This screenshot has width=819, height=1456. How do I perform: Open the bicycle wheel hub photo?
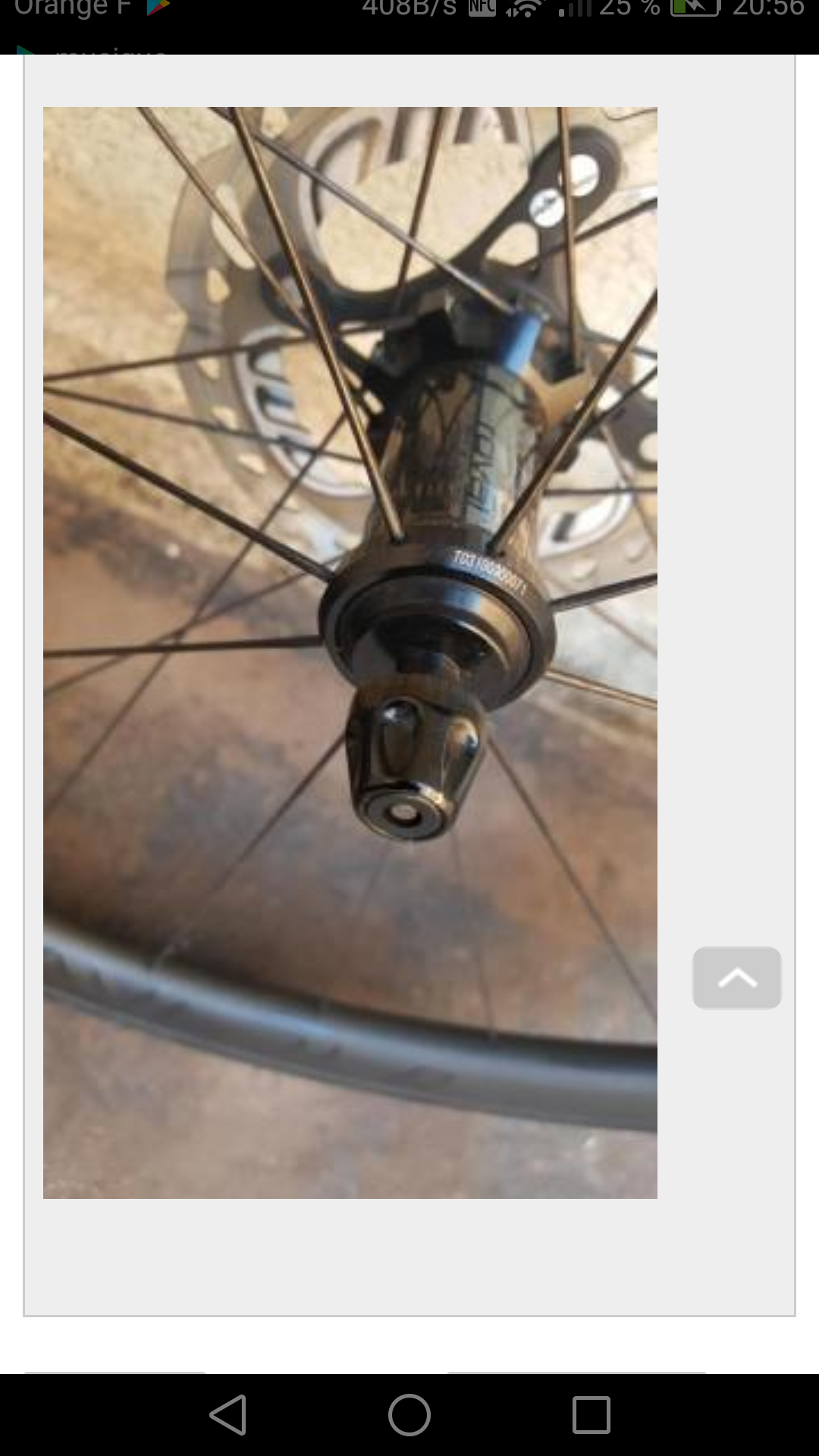[350, 652]
